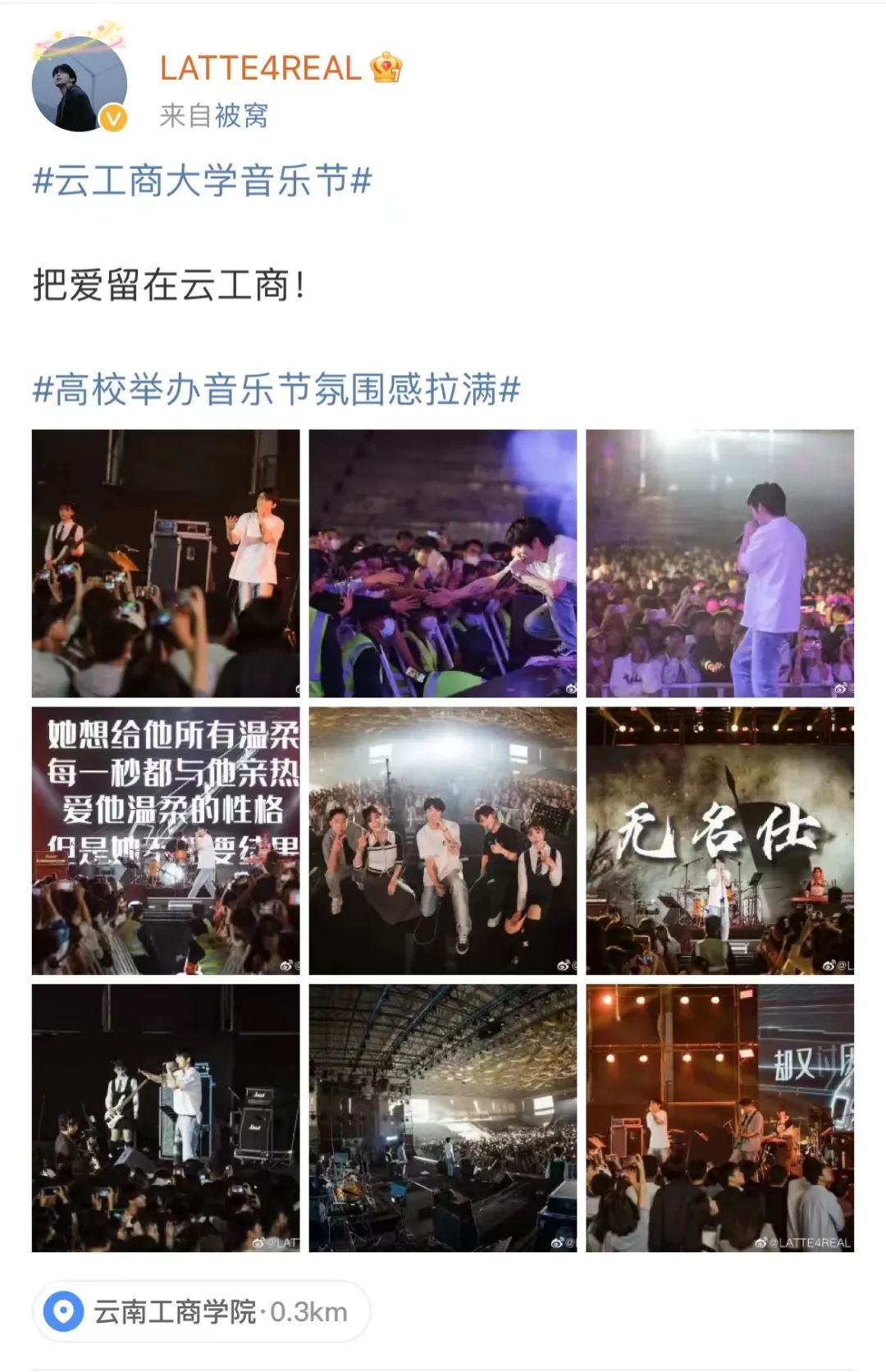View the five-person group photo on stage
This screenshot has width=886, height=1372.
(442, 840)
